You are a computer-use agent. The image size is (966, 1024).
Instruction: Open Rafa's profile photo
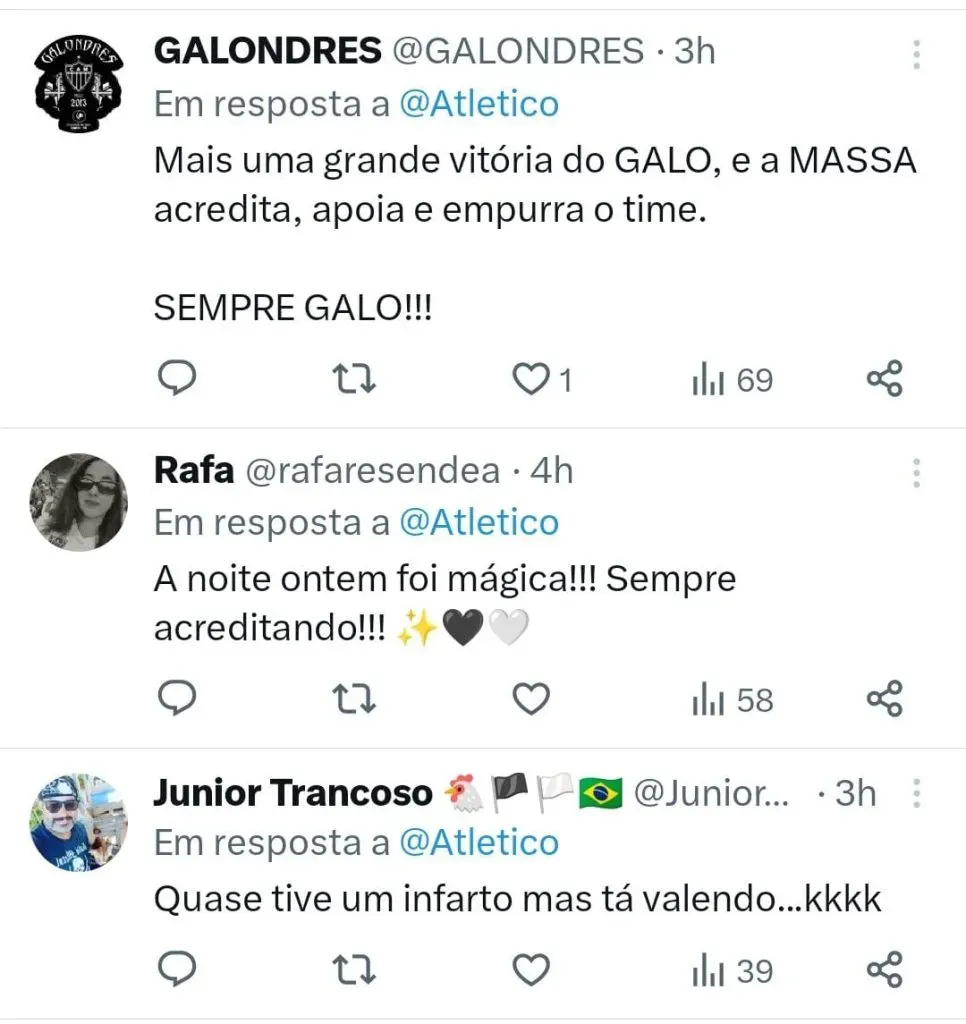(78, 503)
